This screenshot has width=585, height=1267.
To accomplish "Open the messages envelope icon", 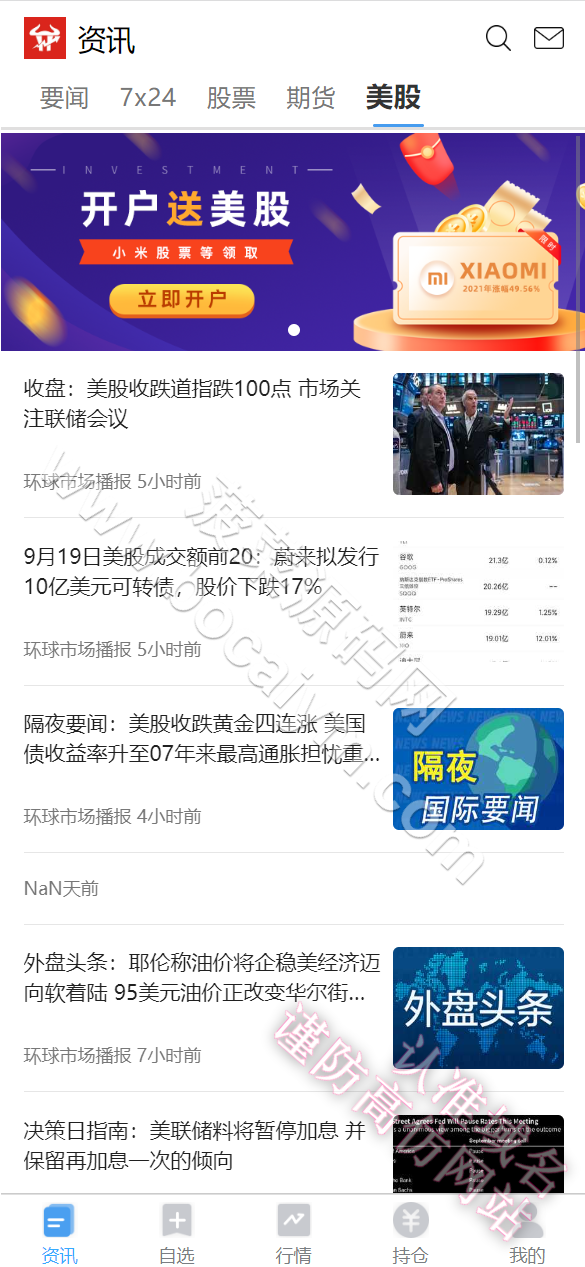I will 549,38.
